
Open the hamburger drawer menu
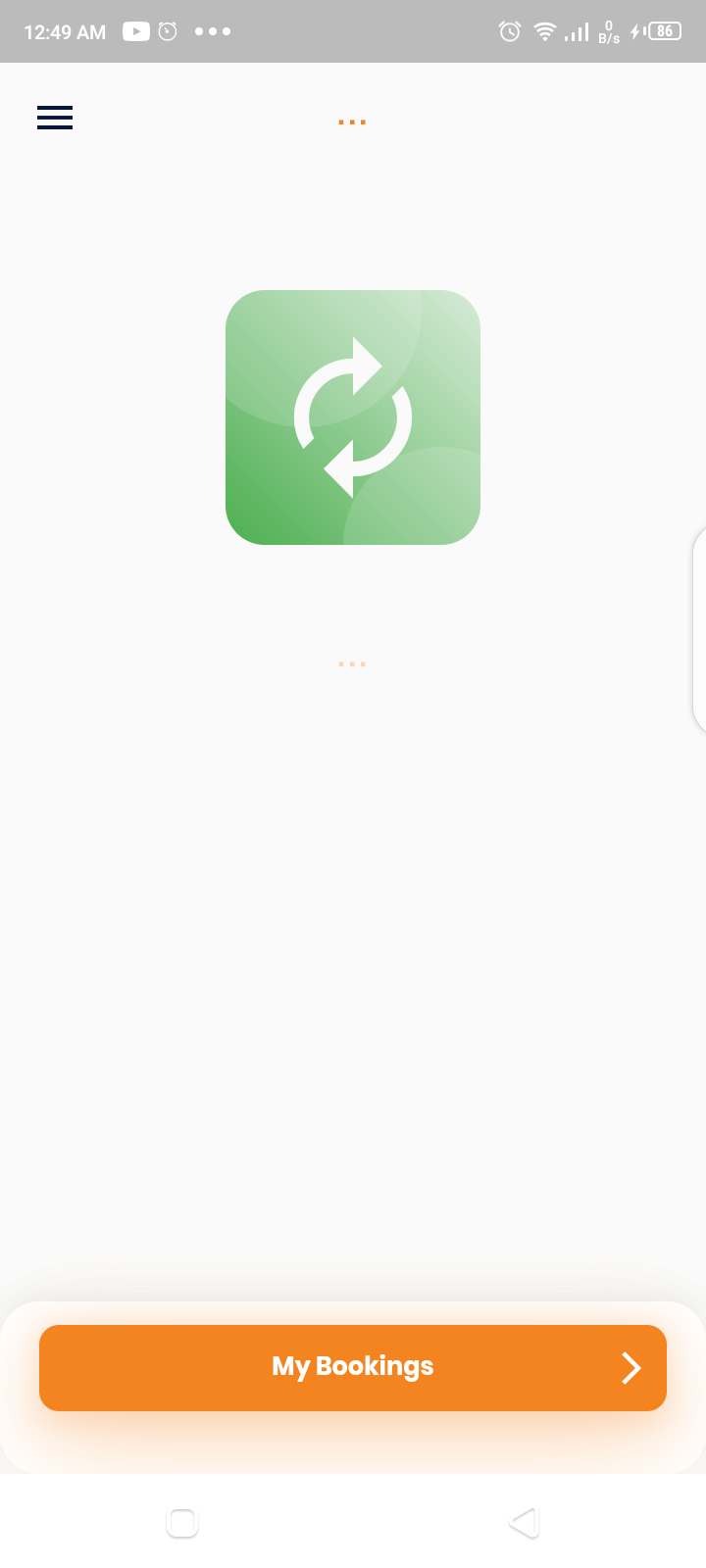tap(55, 118)
